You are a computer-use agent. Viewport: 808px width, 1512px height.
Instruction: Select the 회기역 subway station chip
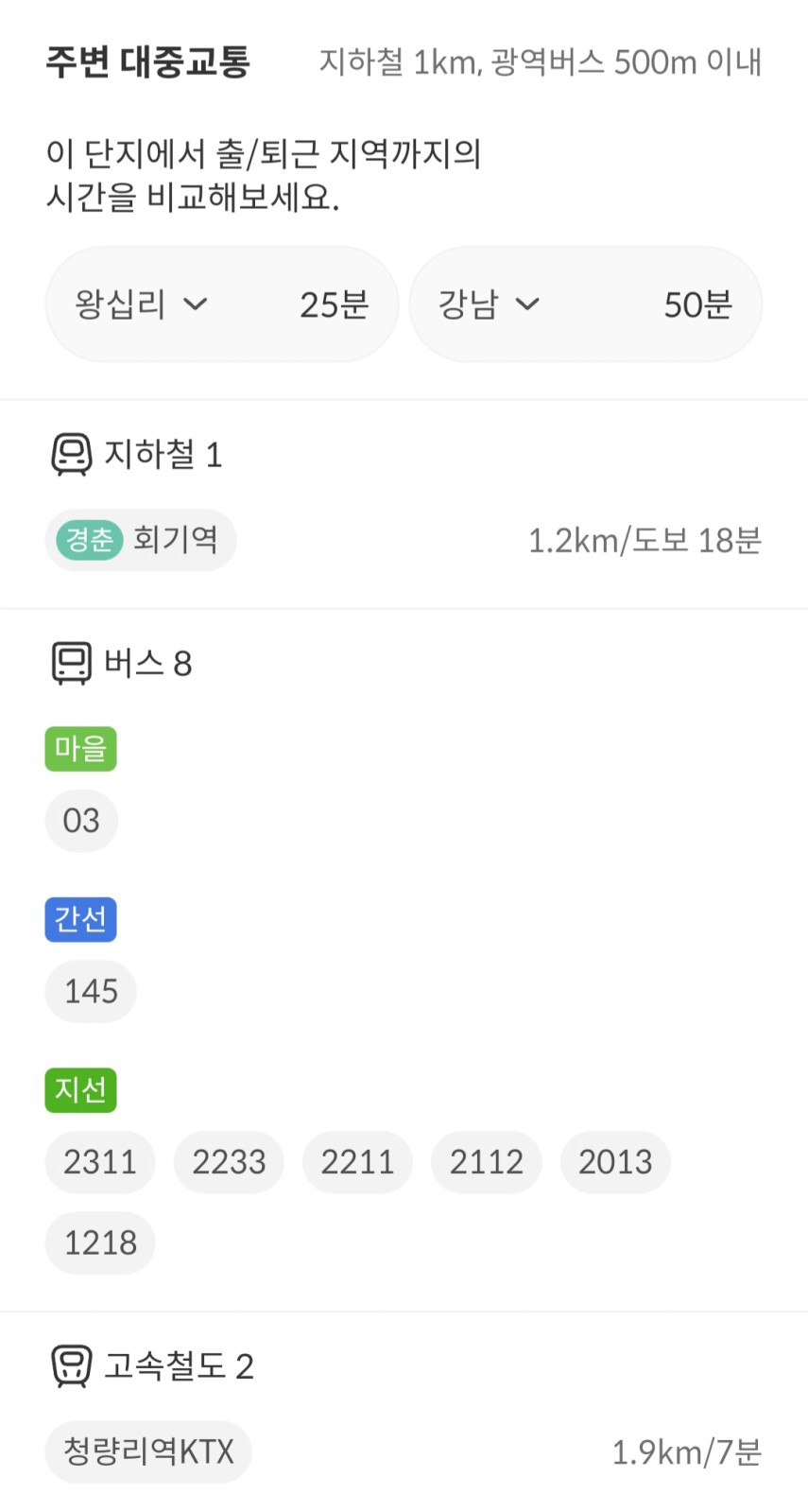pyautogui.click(x=141, y=540)
